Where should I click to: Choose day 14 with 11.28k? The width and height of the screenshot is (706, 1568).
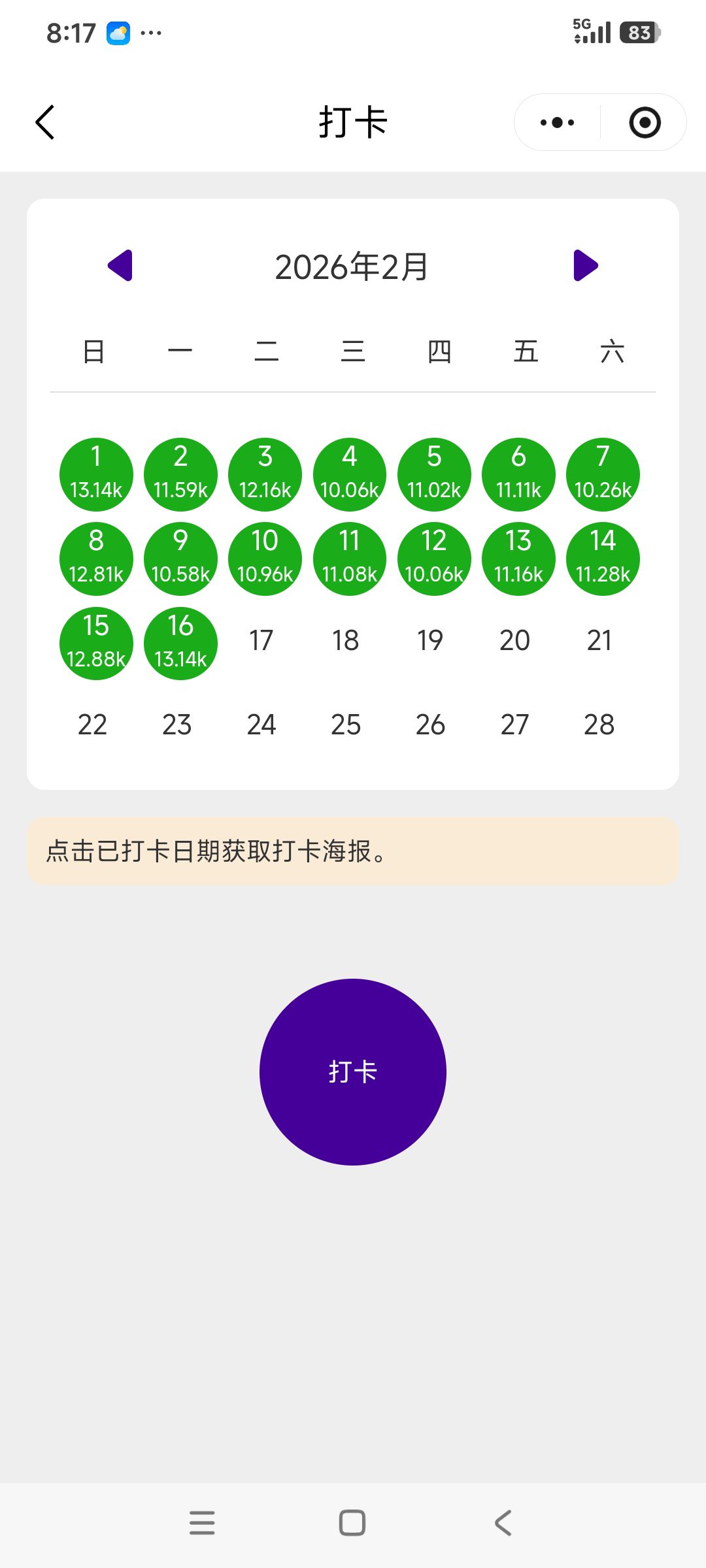coord(603,559)
